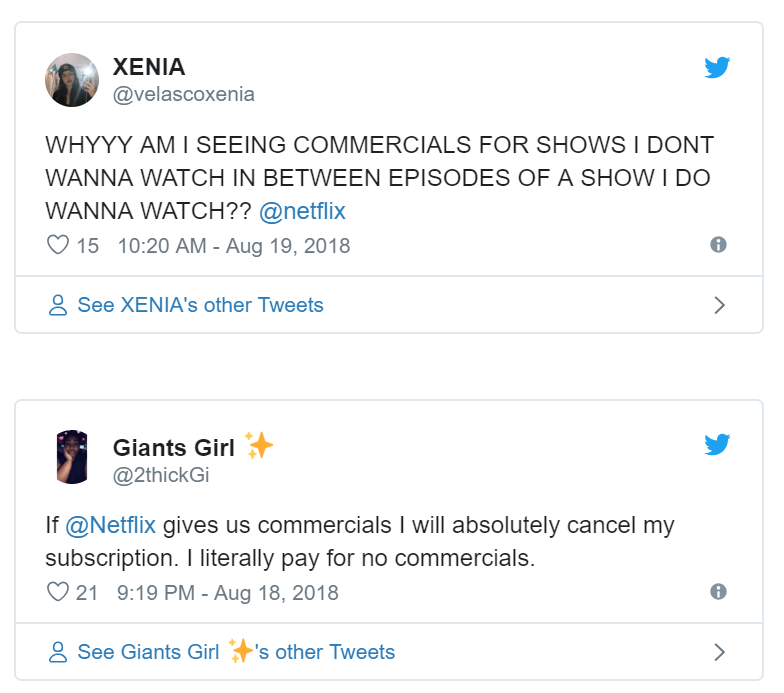Open XENIA's profile avatar
This screenshot has width=784, height=693.
pyautogui.click(x=72, y=80)
